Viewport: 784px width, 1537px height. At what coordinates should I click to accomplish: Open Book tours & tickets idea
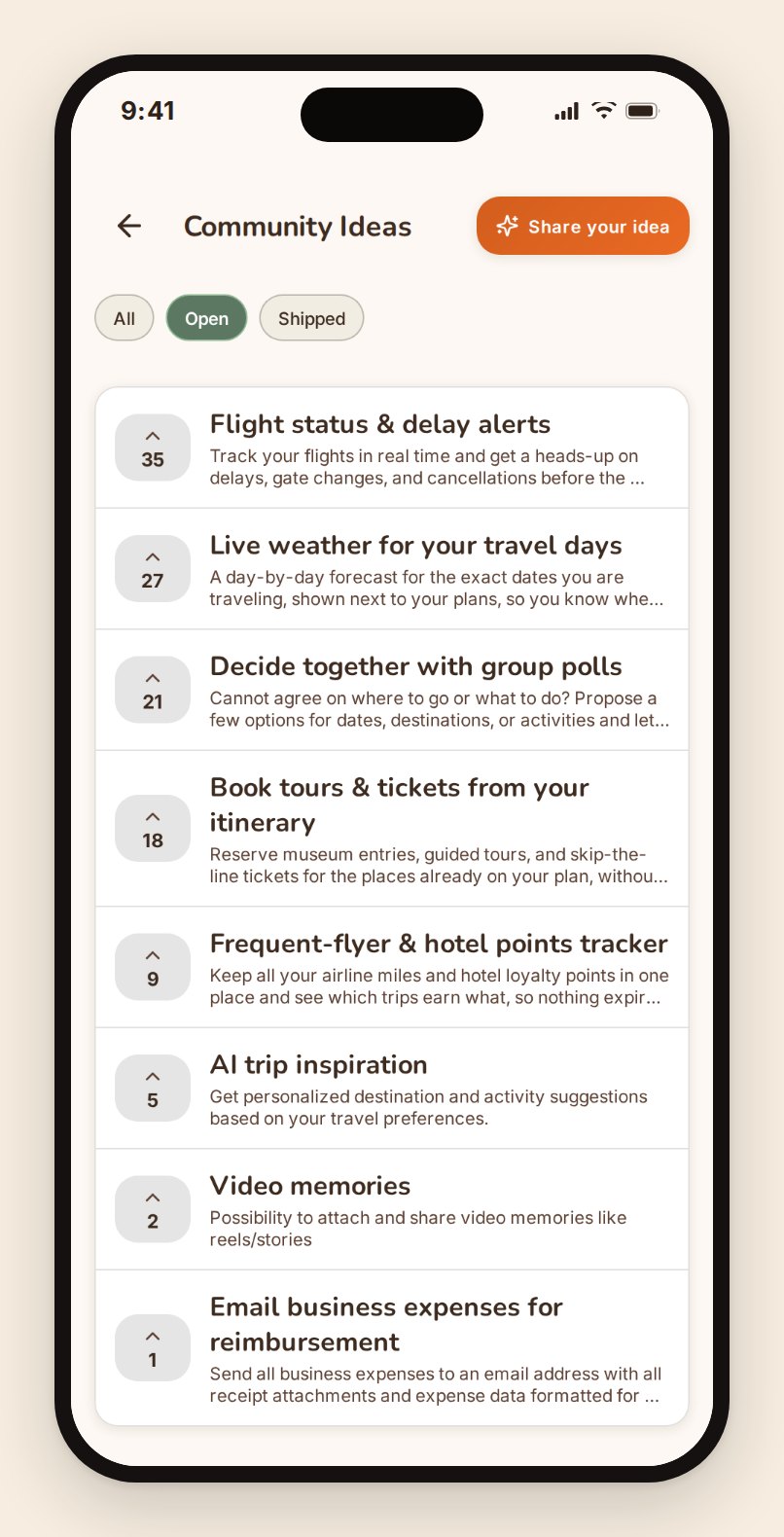392,829
